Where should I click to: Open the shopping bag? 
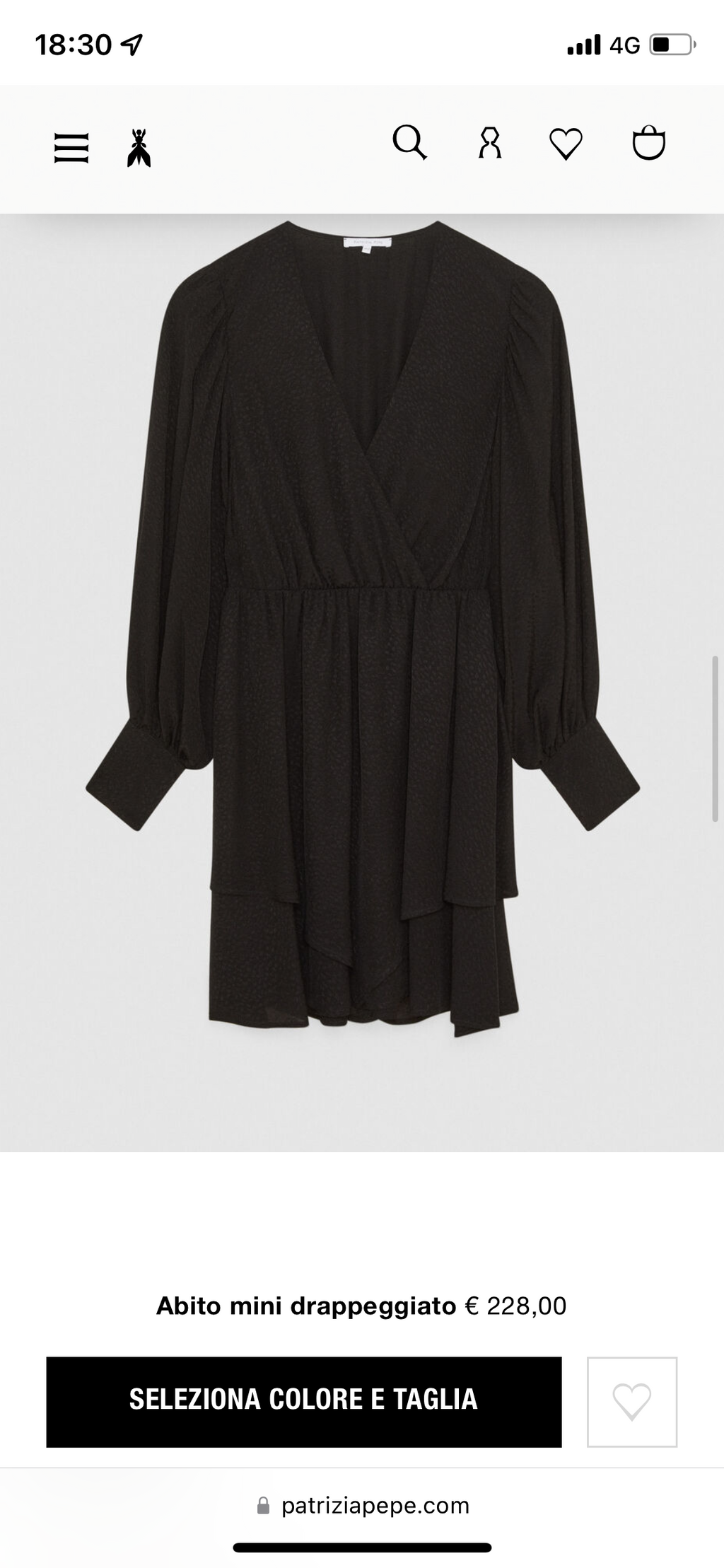[x=648, y=144]
